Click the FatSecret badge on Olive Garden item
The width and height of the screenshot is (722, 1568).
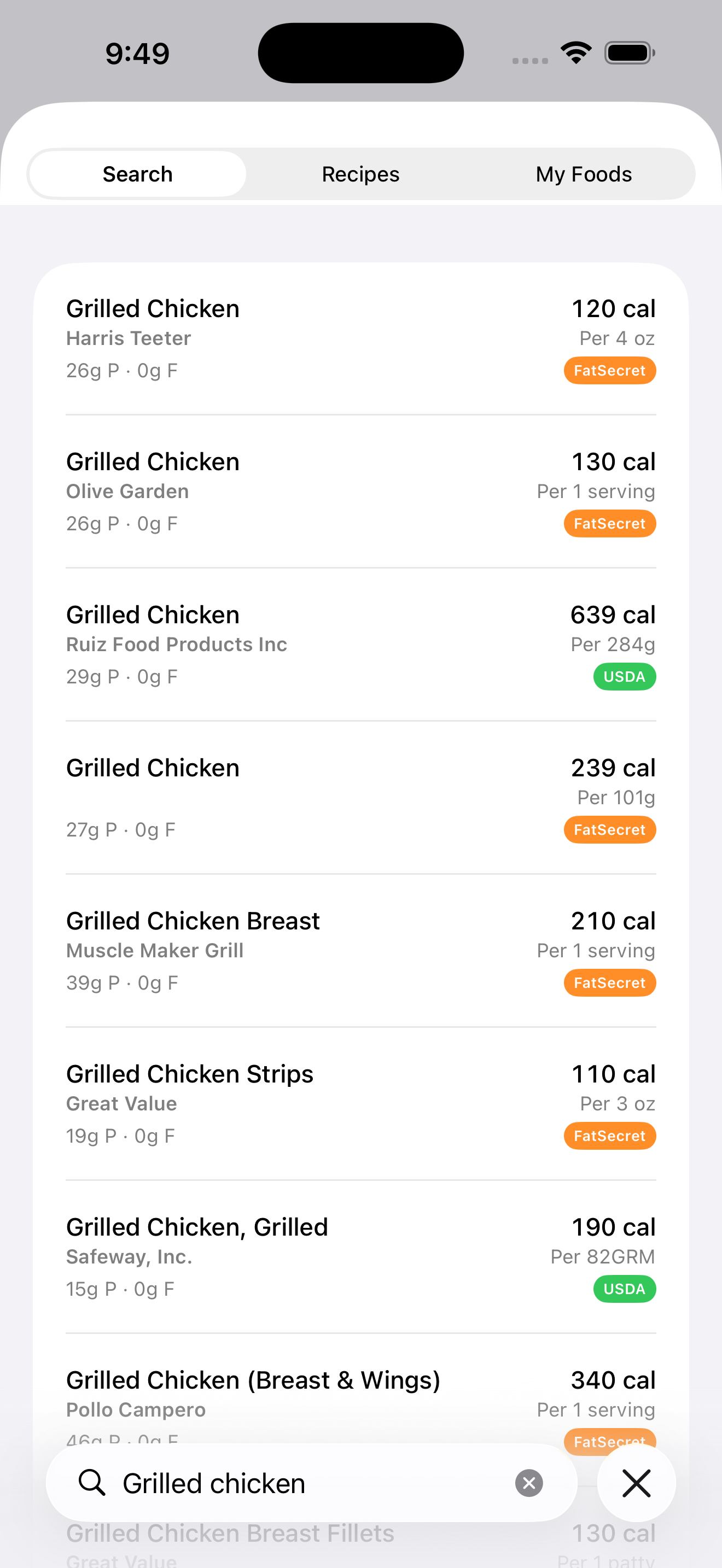tap(609, 523)
